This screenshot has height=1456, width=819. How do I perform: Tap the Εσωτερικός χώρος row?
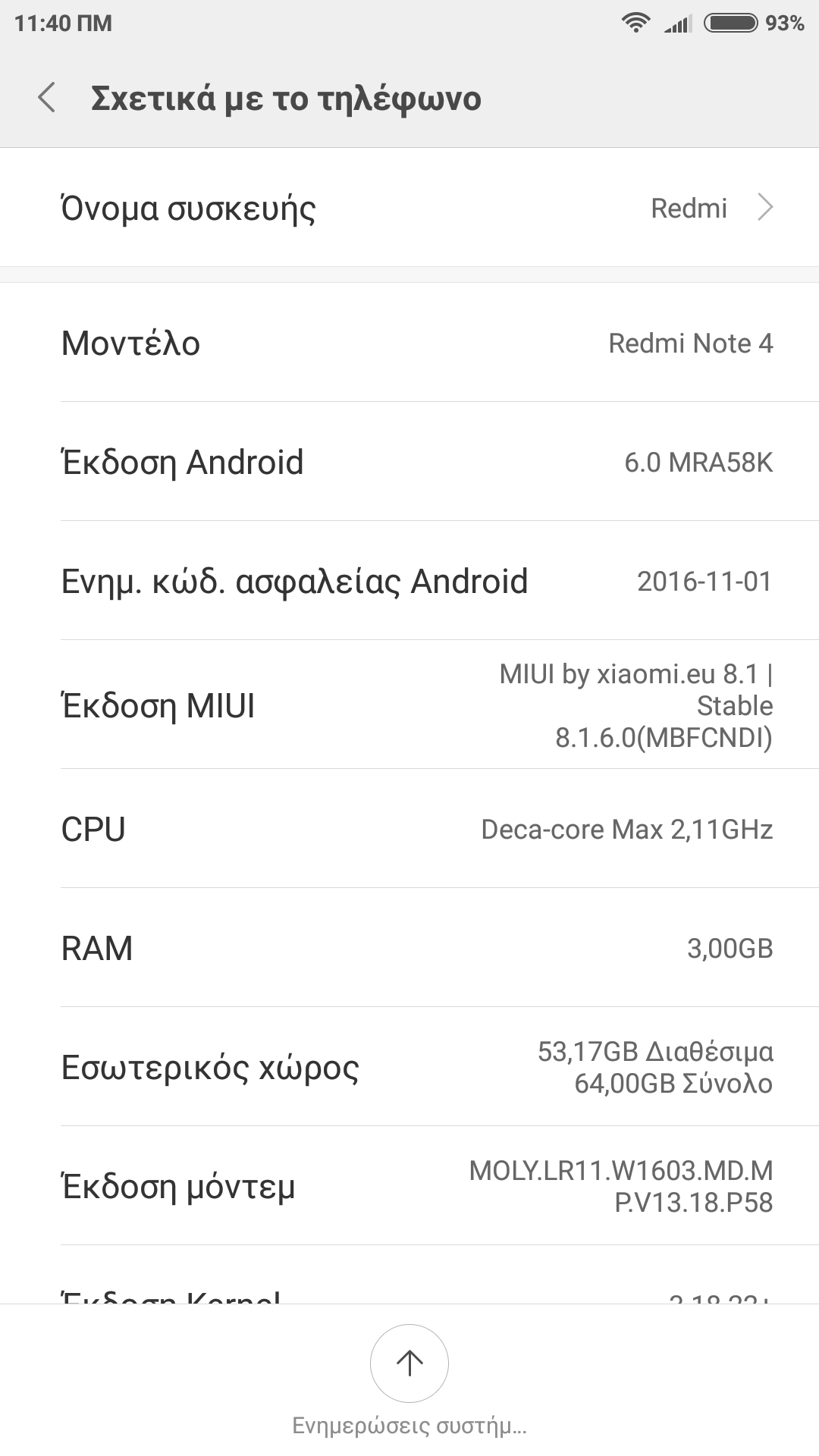coord(409,1067)
